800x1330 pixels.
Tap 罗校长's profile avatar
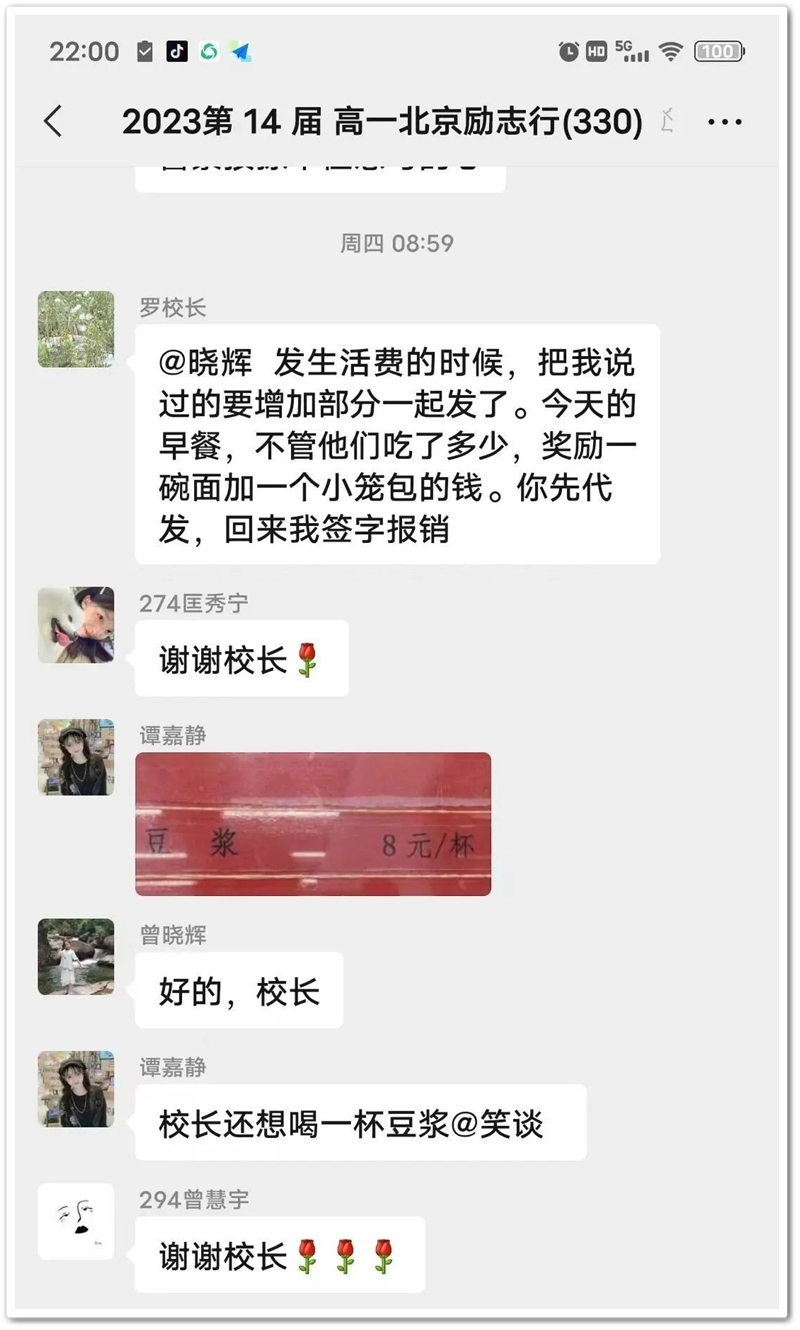(76, 329)
